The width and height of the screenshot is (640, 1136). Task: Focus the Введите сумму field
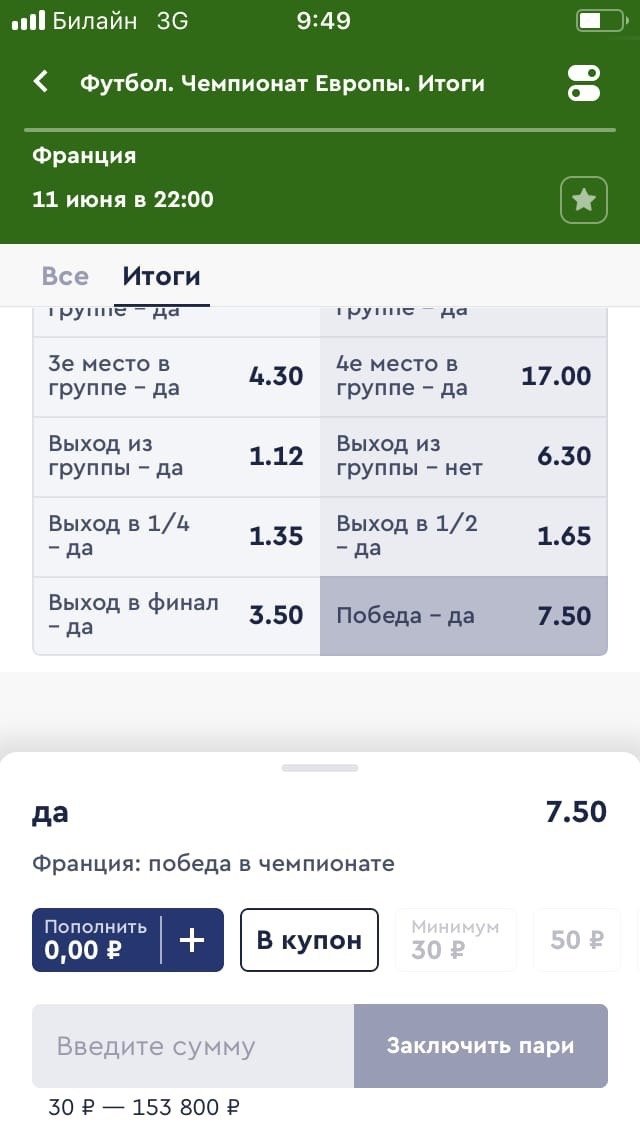(193, 1046)
